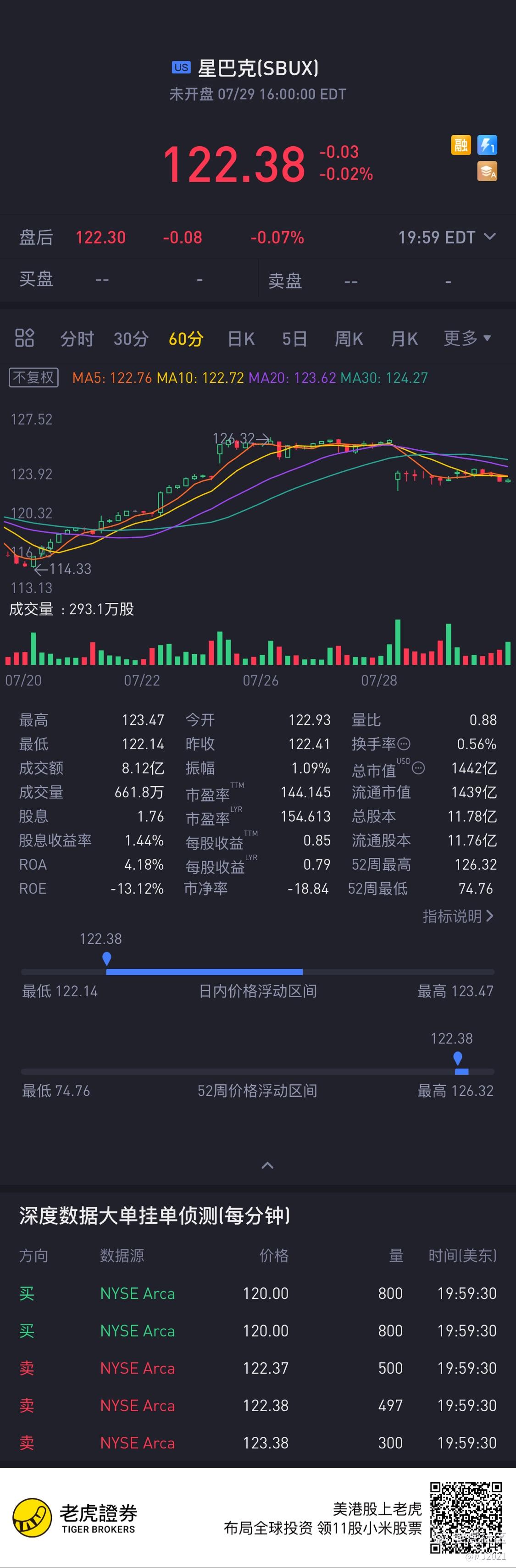Viewport: 516px width, 1568px height.
Task: Expand the 更多 chart options dropdown
Action: click(x=466, y=338)
